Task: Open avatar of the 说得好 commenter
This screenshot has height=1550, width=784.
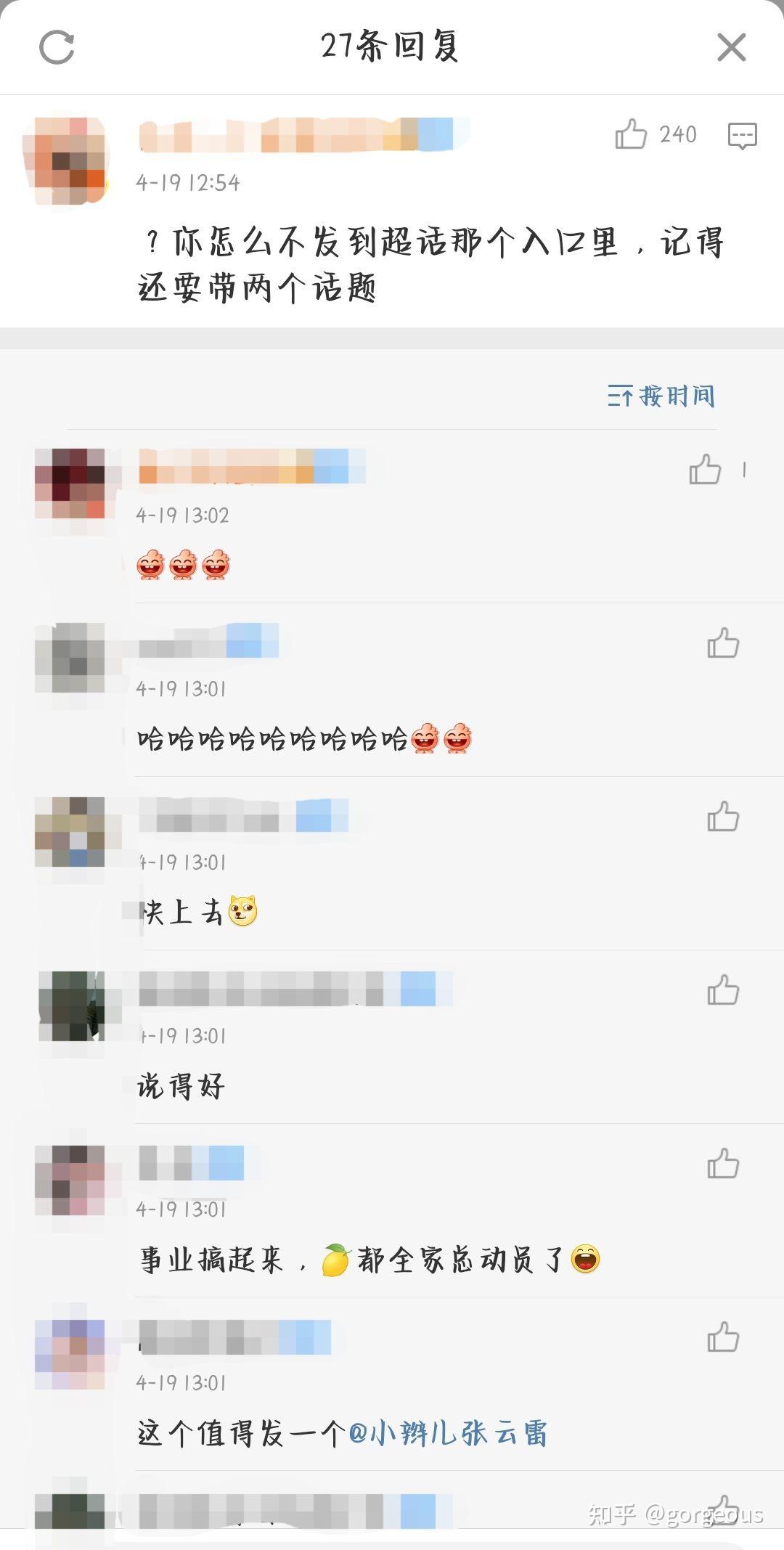Action: tap(71, 1006)
